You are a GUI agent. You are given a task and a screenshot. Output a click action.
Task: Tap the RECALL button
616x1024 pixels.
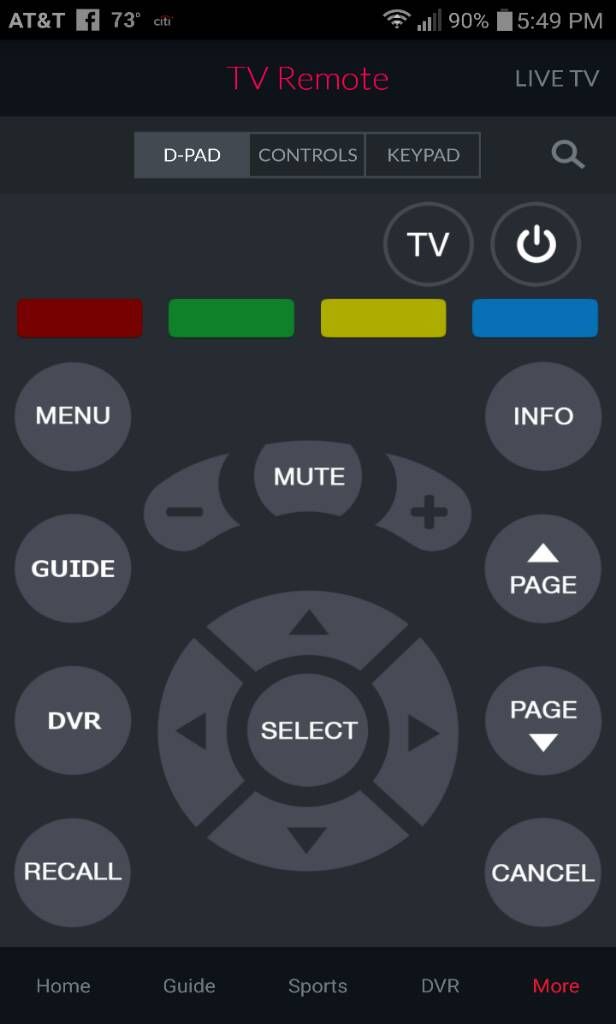(73, 872)
